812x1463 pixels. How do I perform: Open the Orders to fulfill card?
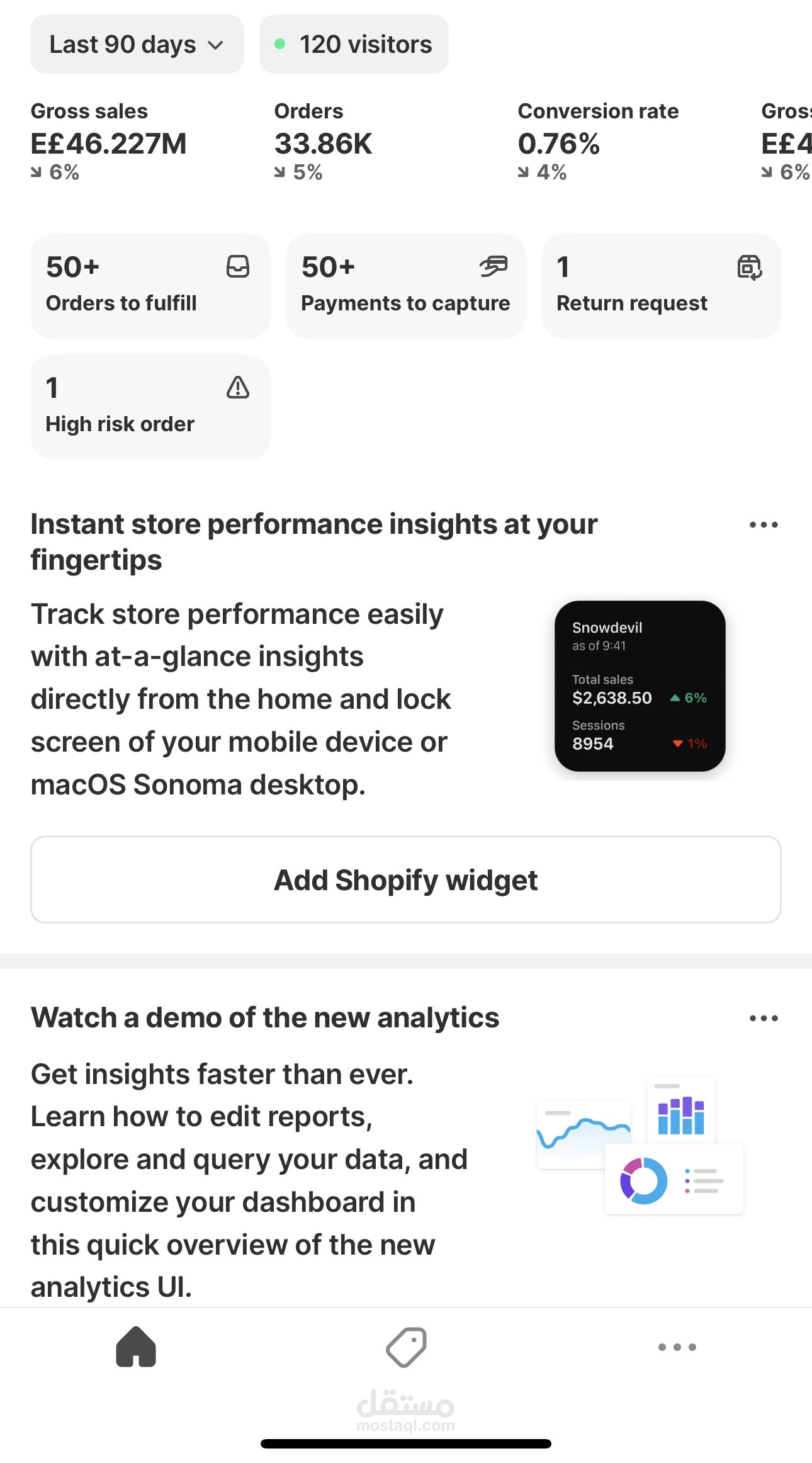150,286
